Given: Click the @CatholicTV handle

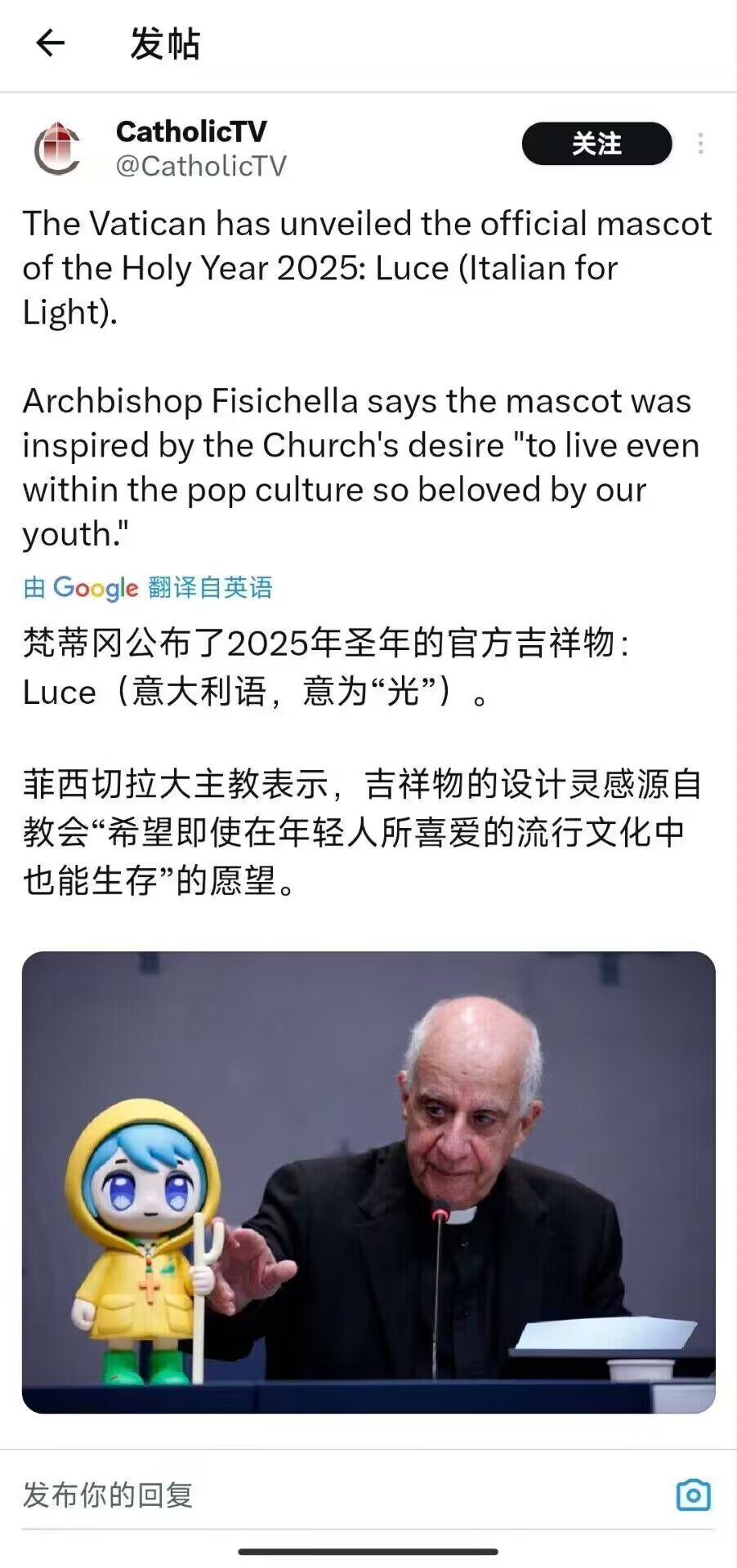Looking at the screenshot, I should click(200, 167).
